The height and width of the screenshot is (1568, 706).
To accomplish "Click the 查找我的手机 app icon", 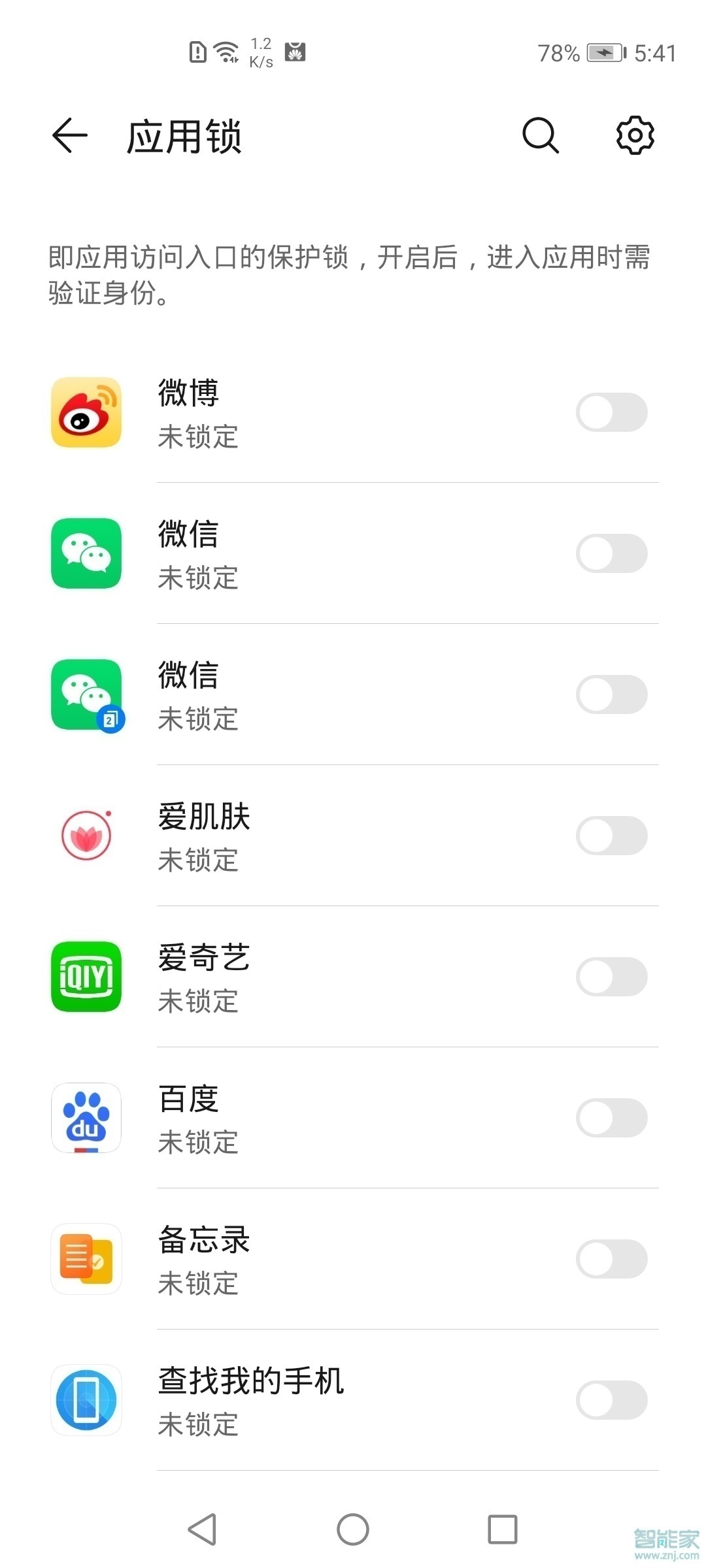I will [86, 1400].
